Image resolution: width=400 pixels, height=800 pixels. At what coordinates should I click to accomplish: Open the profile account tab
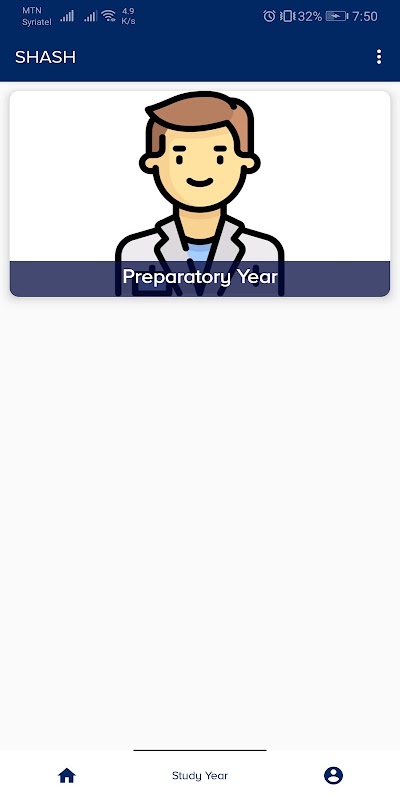(x=333, y=776)
